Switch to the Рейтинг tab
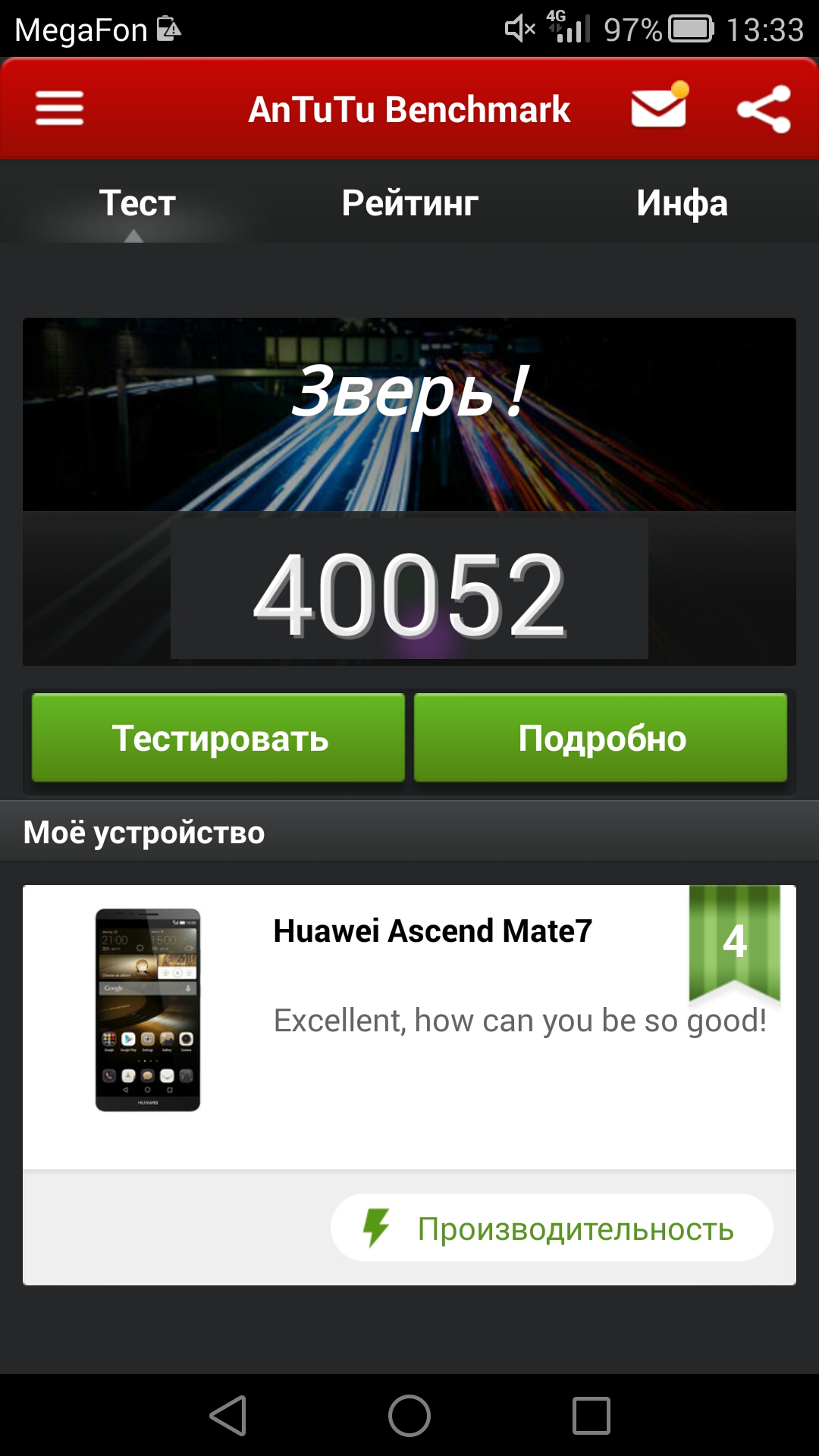Image resolution: width=819 pixels, height=1456 pixels. pyautogui.click(x=409, y=203)
